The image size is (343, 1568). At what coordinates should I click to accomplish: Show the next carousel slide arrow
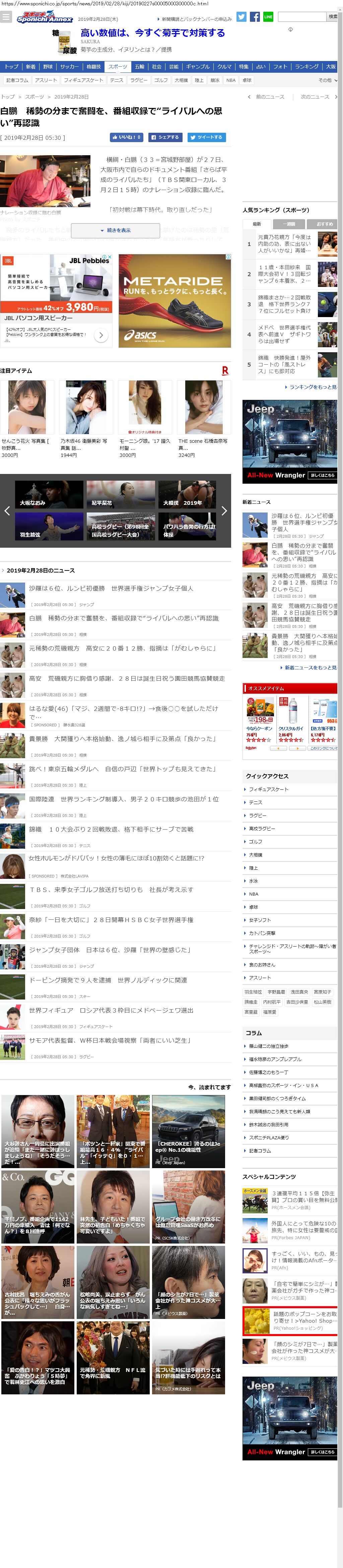pos(224,511)
